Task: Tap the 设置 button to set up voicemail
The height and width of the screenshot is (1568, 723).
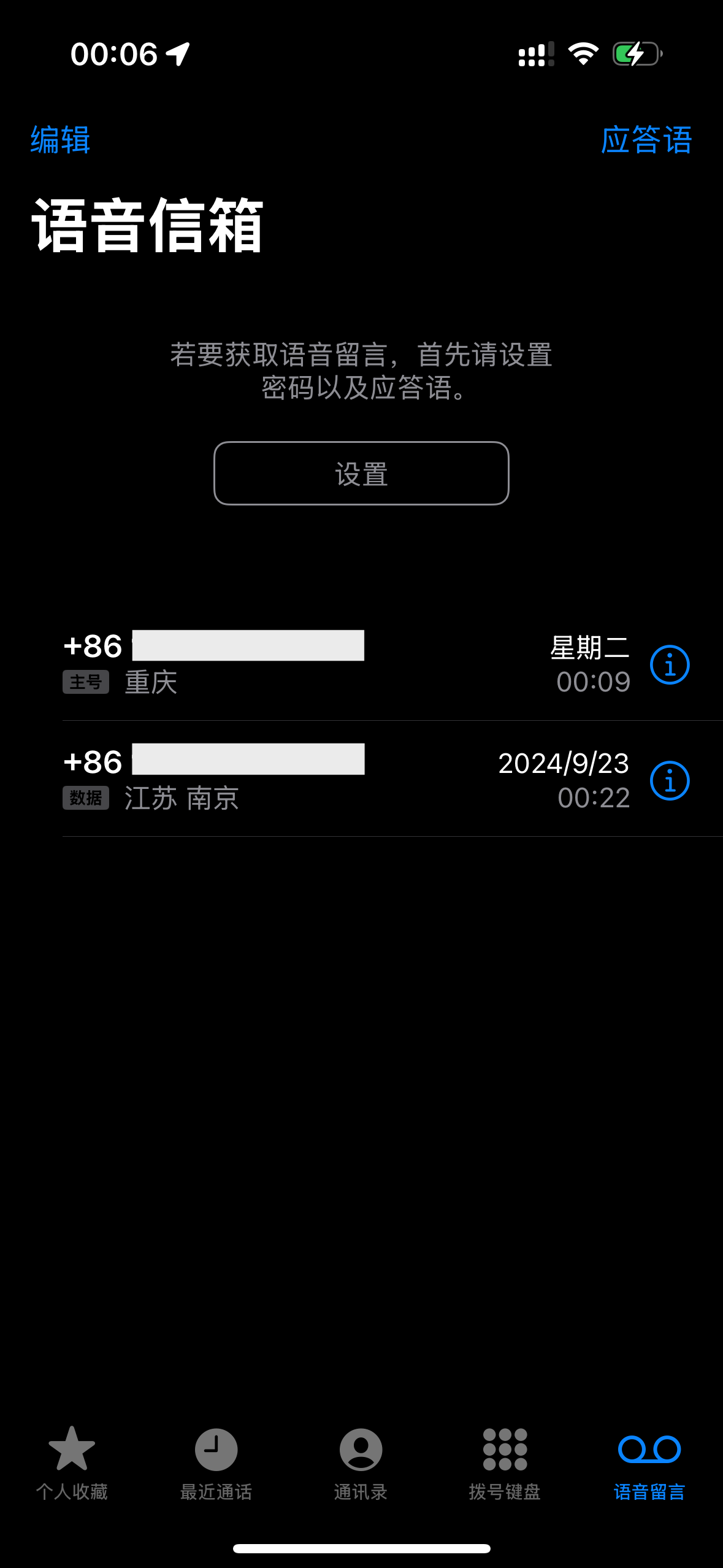Action: coord(361,474)
